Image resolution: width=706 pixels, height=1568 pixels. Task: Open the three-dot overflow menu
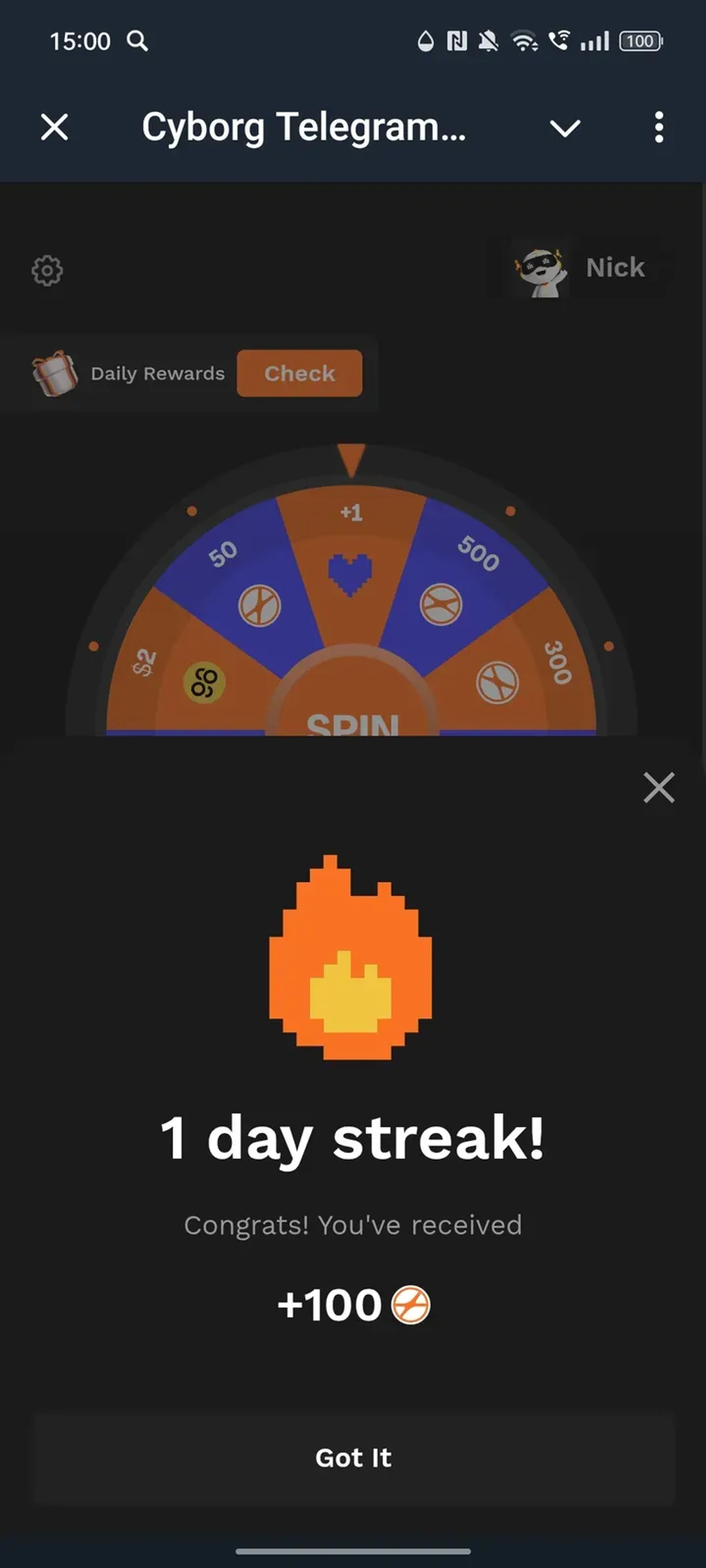pyautogui.click(x=658, y=127)
